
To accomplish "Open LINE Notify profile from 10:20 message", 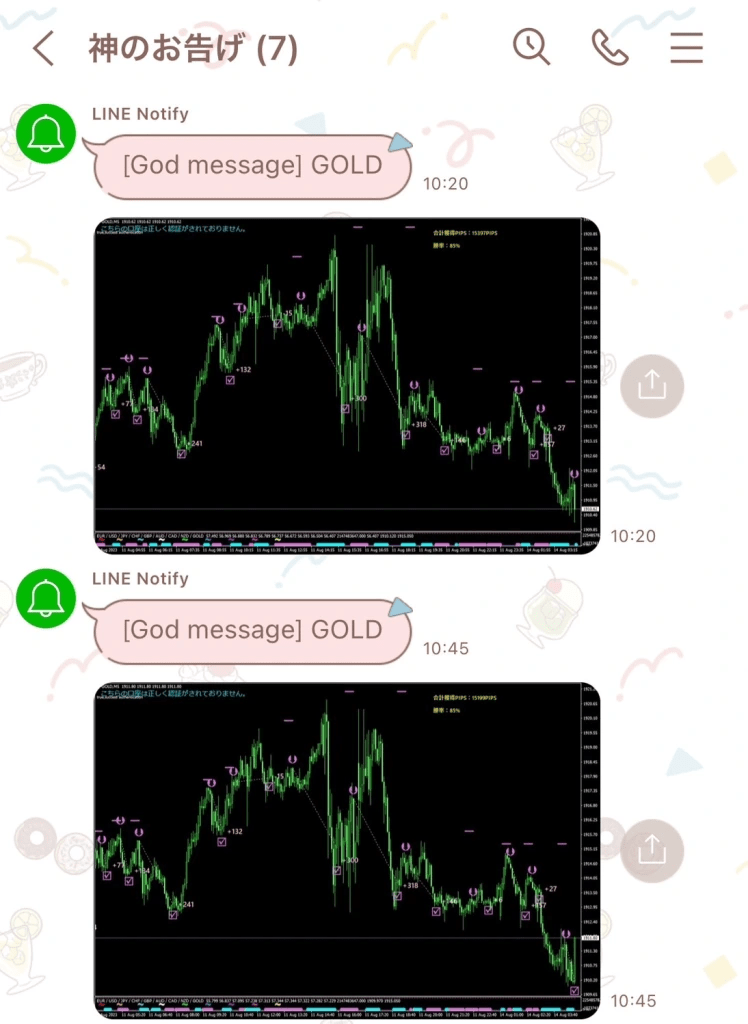I will point(47,134).
